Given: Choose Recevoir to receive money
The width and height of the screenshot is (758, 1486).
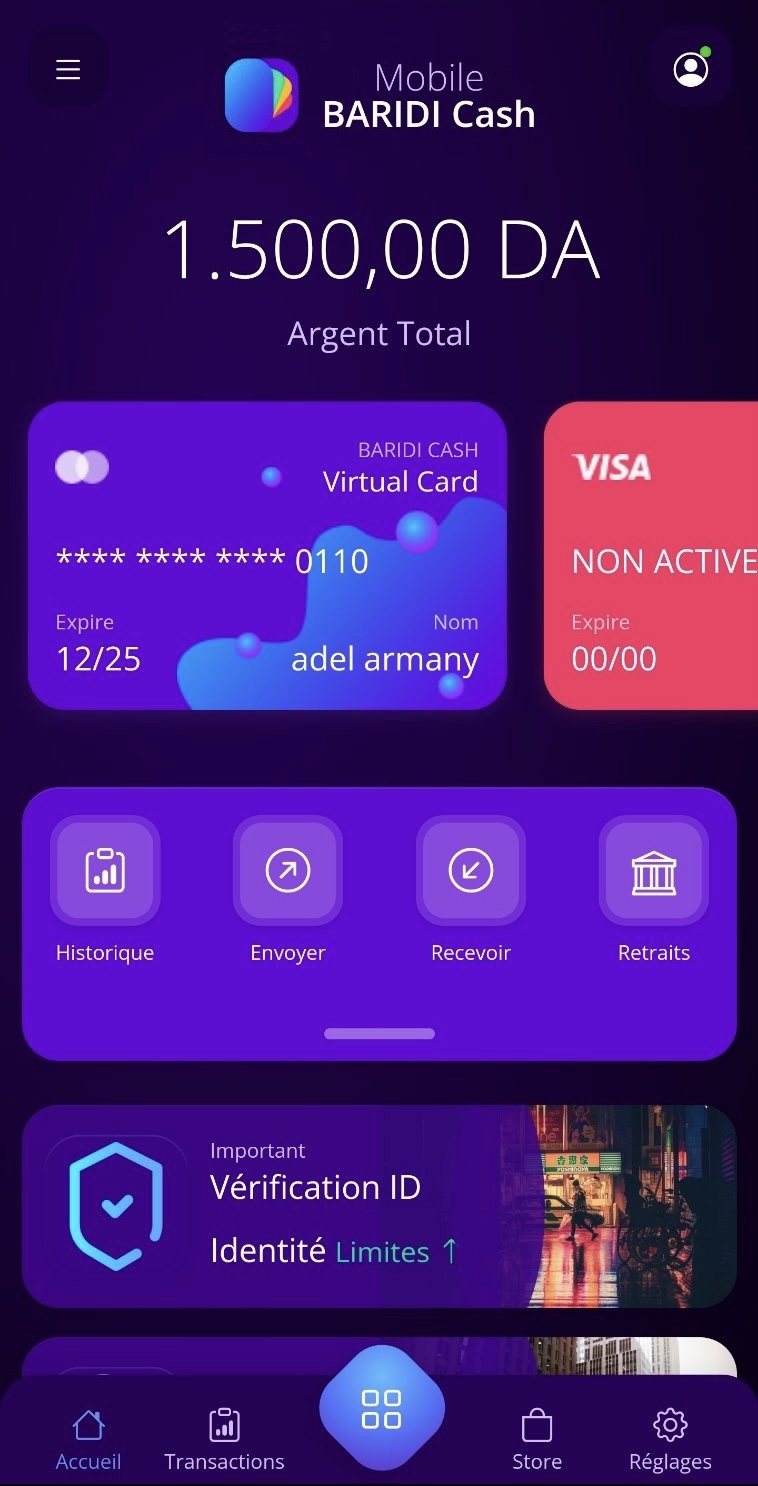Looking at the screenshot, I should tap(471, 872).
